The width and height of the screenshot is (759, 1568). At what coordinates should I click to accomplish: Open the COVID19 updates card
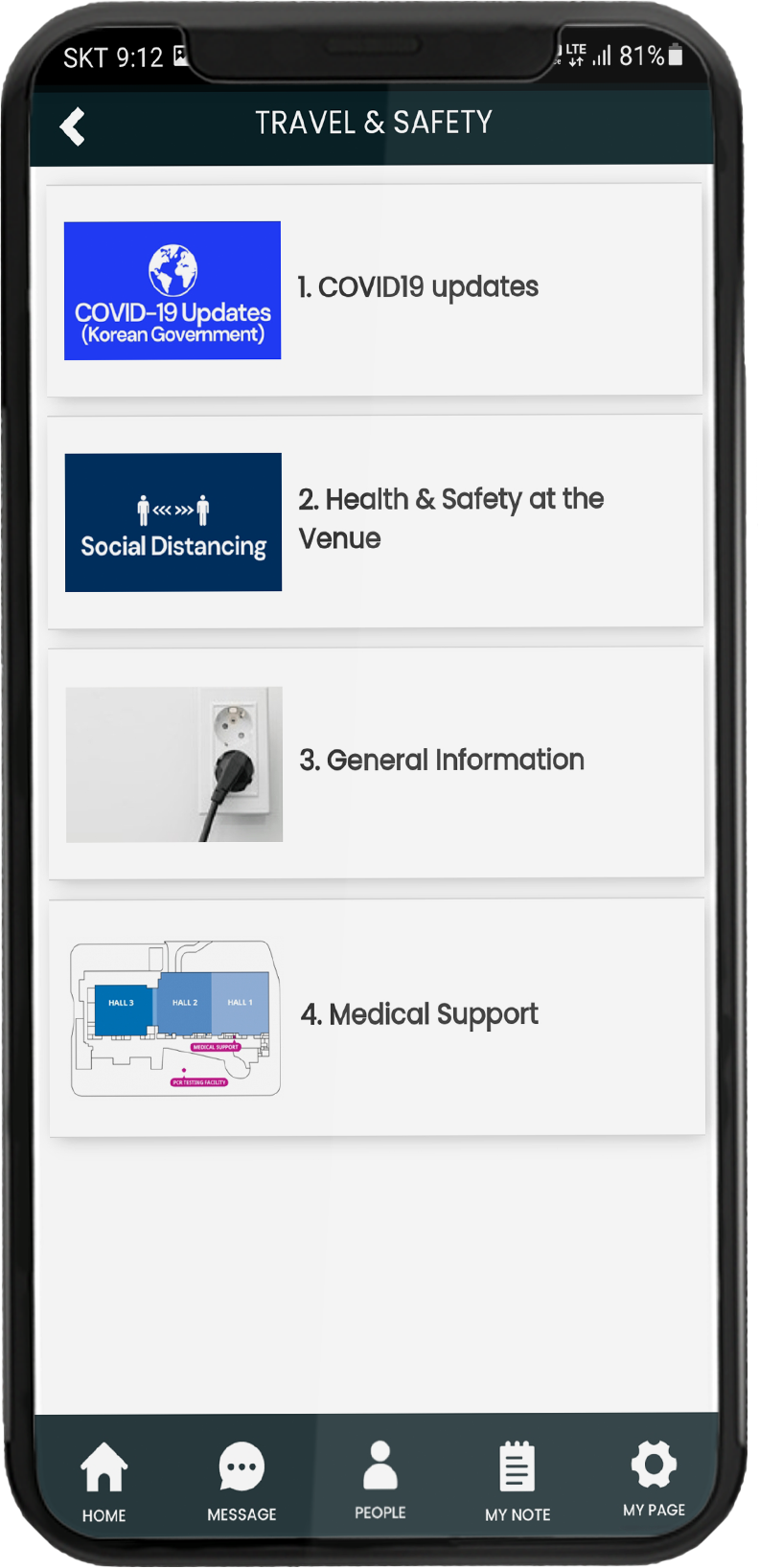pyautogui.click(x=375, y=289)
